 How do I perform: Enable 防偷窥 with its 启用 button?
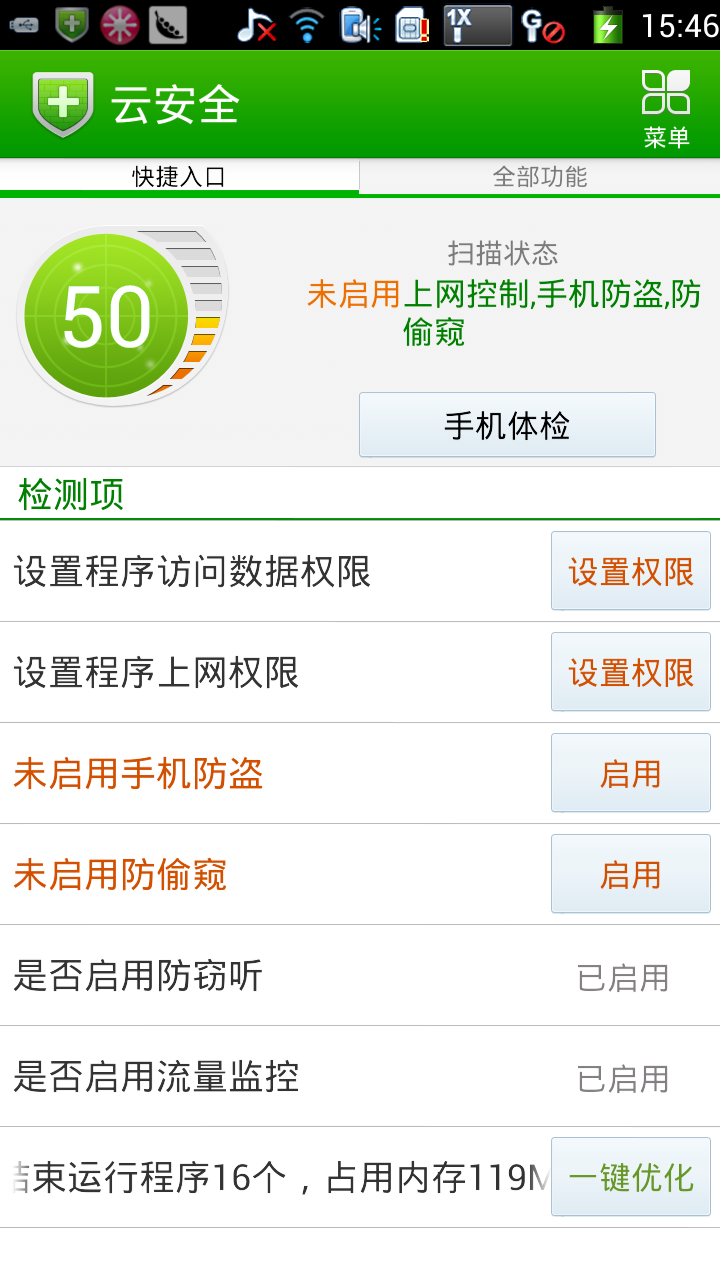click(x=631, y=874)
